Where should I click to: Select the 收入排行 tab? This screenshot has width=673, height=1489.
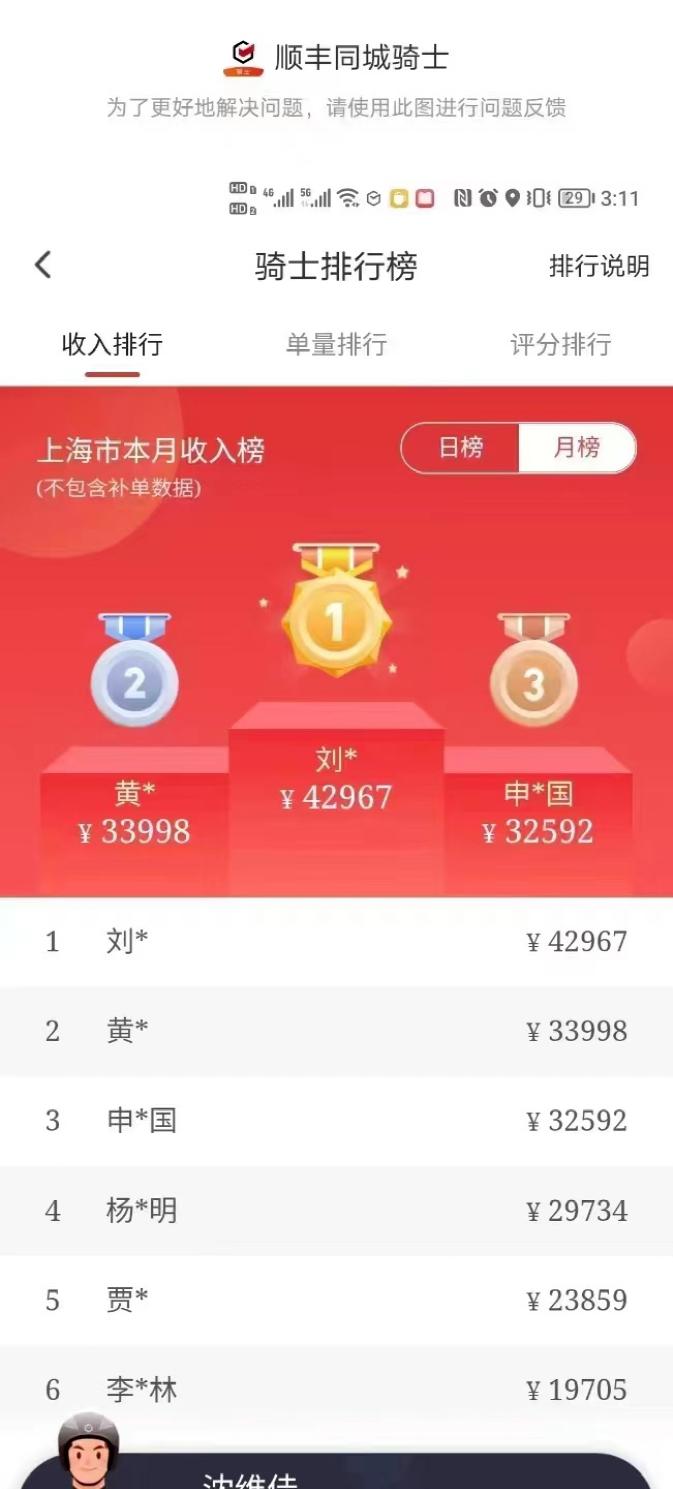[x=112, y=345]
